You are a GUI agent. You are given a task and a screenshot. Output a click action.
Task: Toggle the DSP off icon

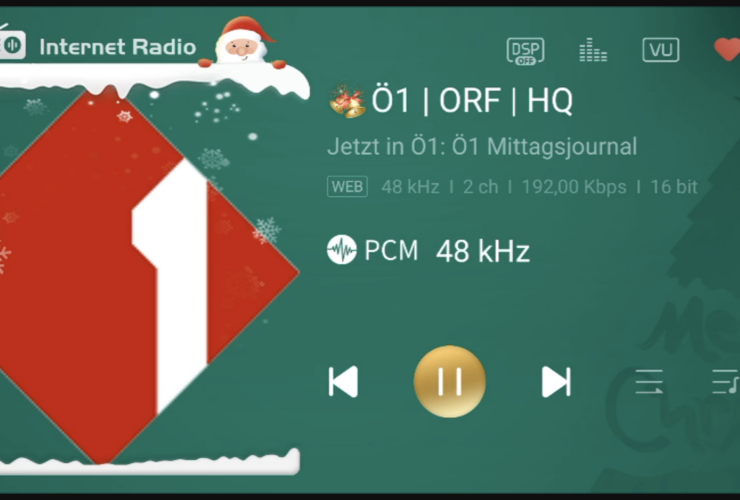pyautogui.click(x=525, y=50)
